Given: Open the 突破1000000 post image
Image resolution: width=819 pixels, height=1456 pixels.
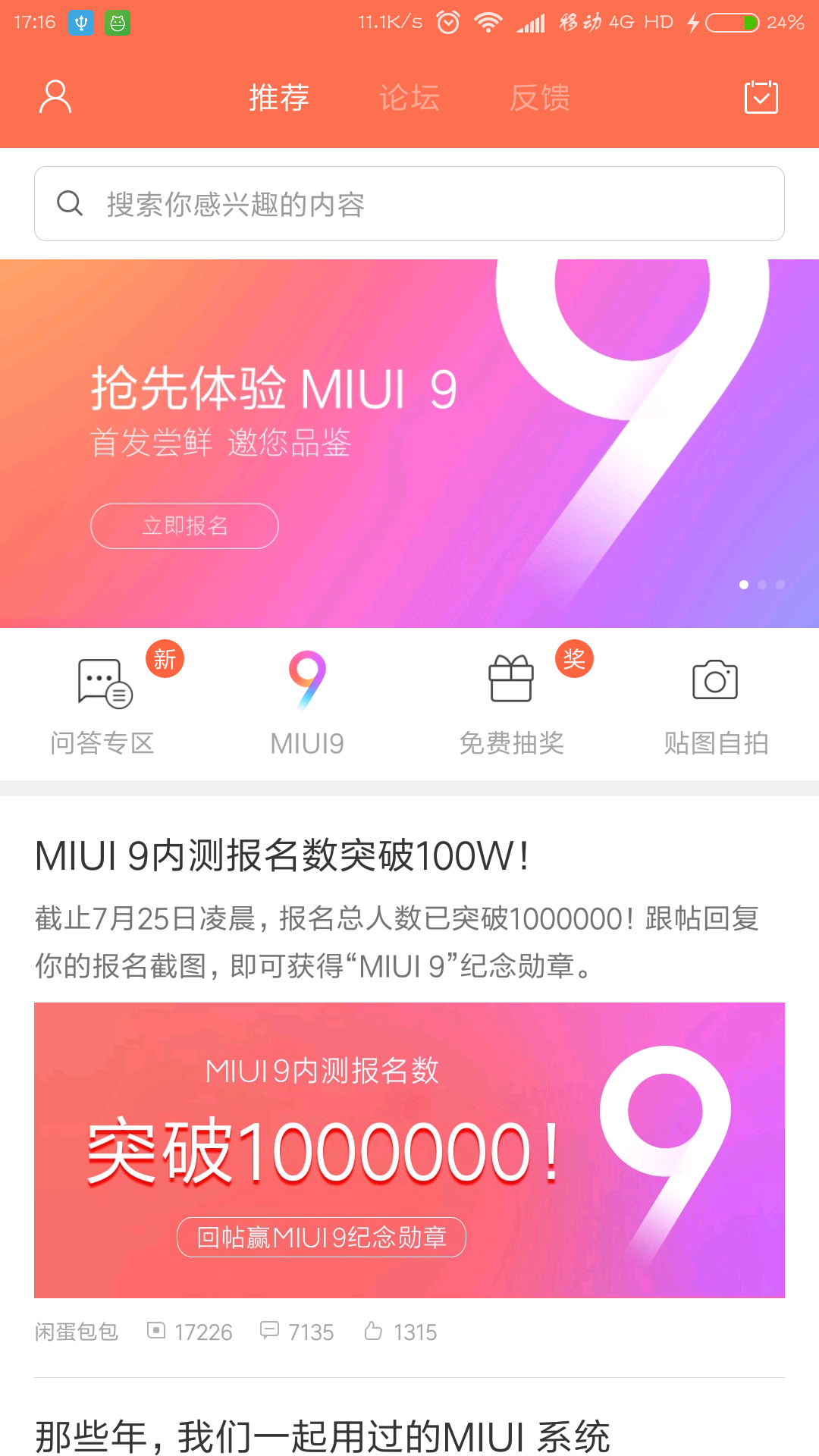Looking at the screenshot, I should point(409,1150).
